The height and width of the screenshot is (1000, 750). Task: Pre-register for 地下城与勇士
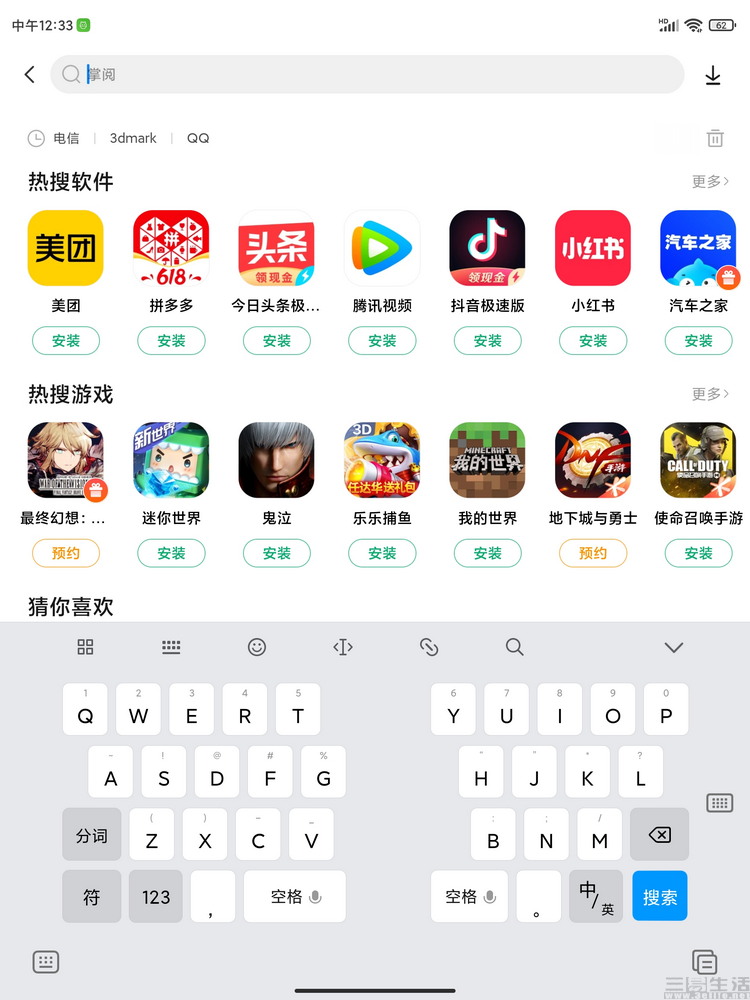click(x=593, y=553)
